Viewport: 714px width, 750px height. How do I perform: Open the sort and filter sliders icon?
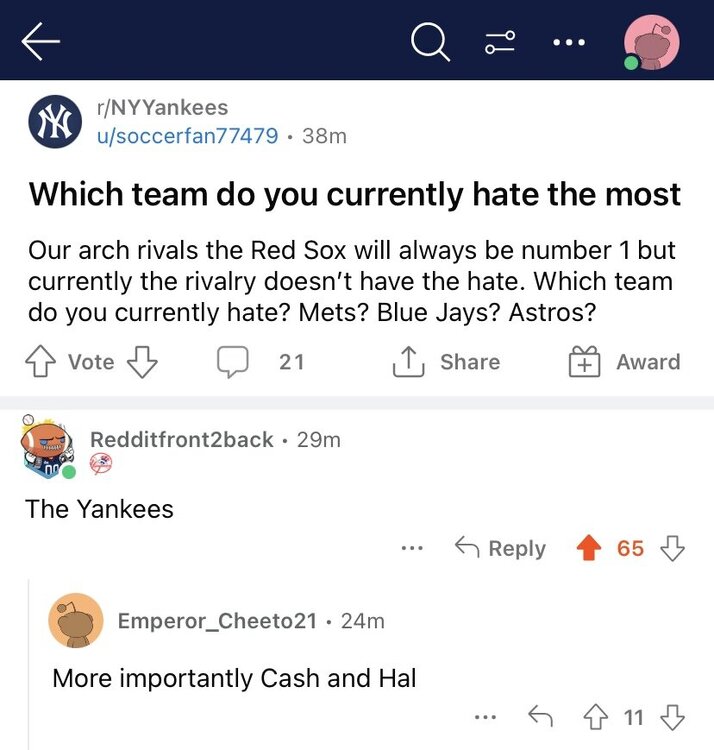pos(500,42)
